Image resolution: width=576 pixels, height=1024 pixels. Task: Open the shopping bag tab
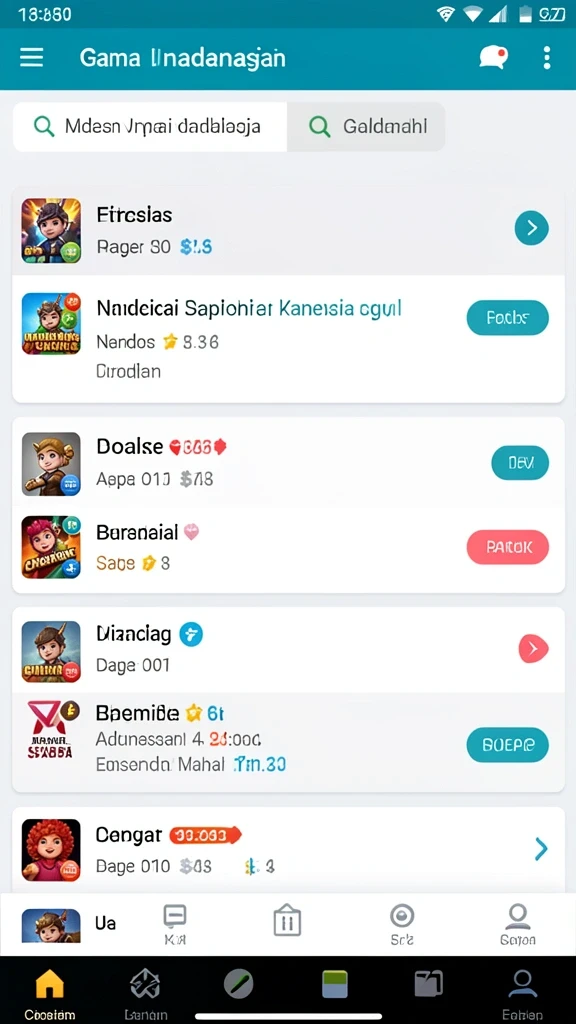[x=287, y=921]
